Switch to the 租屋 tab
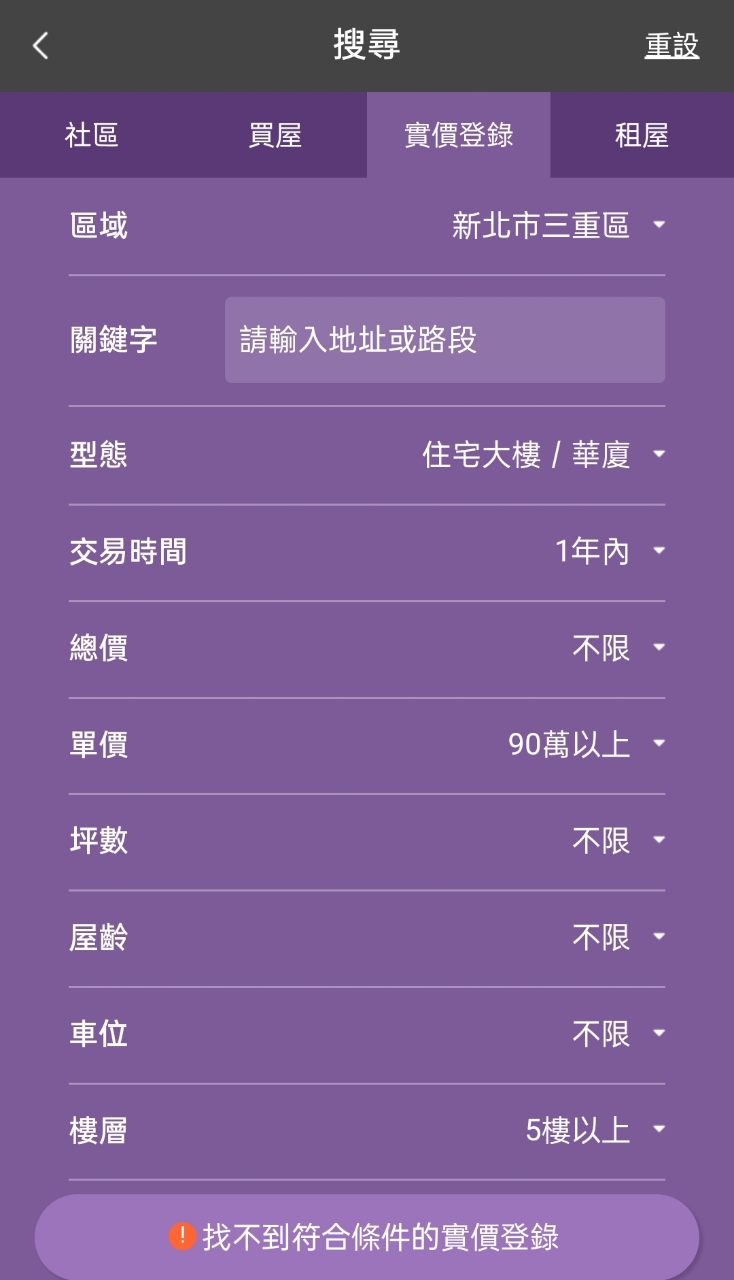734x1280 pixels. [x=641, y=135]
